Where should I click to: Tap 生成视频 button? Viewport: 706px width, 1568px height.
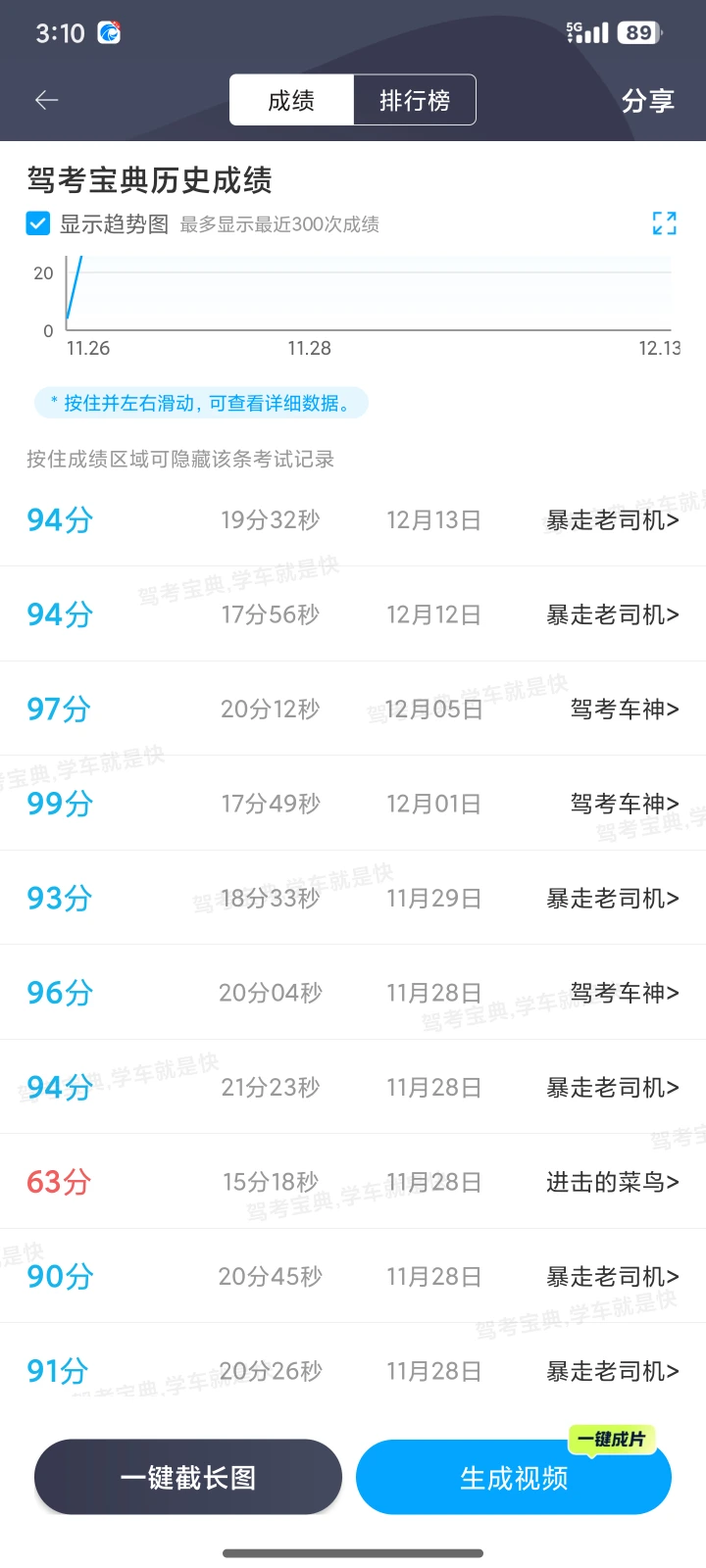pos(514,1477)
